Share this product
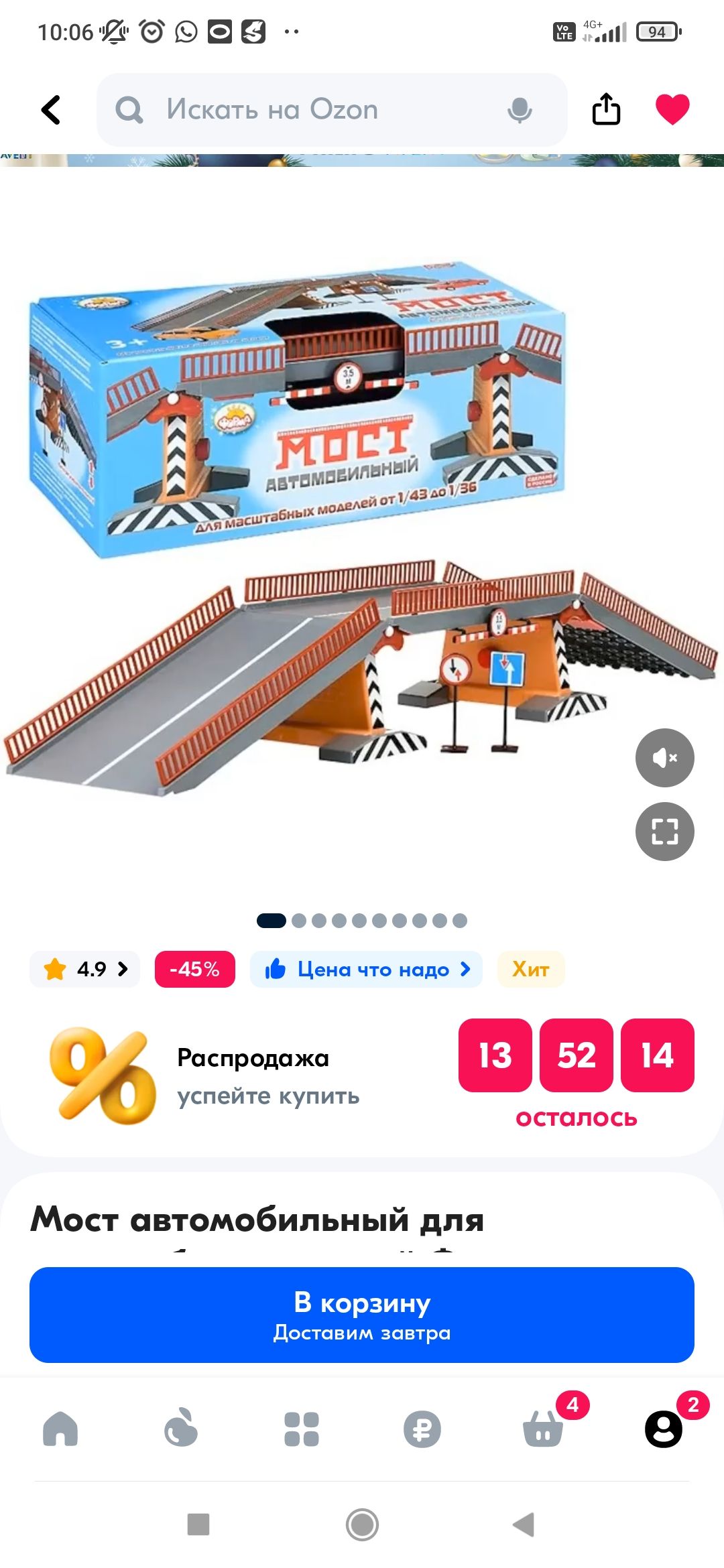Image resolution: width=724 pixels, height=1568 pixels. pyautogui.click(x=606, y=109)
